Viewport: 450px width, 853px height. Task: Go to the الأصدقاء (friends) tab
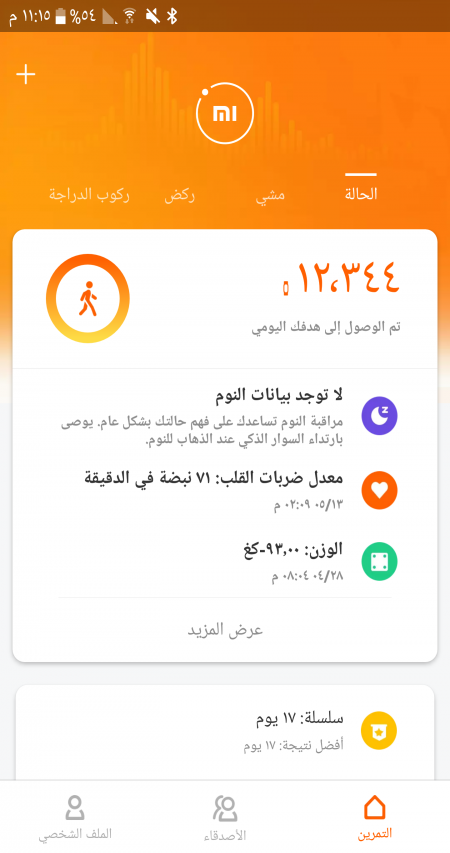click(x=225, y=818)
